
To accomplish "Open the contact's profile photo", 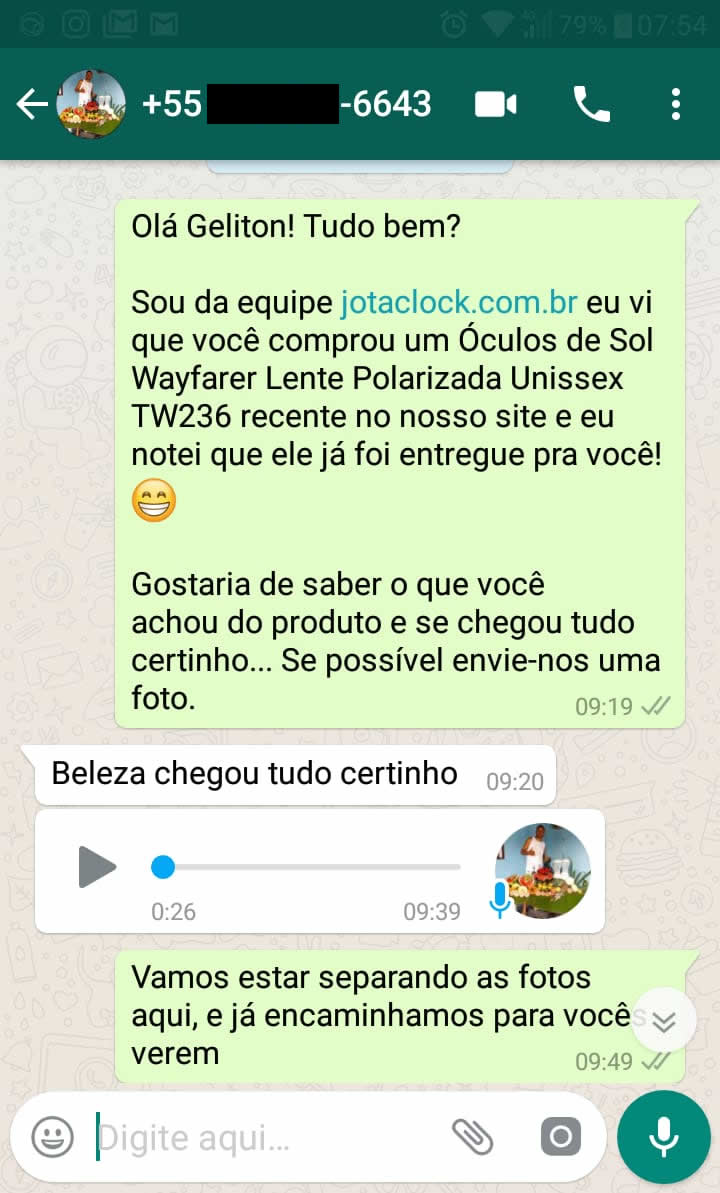I will coord(91,104).
